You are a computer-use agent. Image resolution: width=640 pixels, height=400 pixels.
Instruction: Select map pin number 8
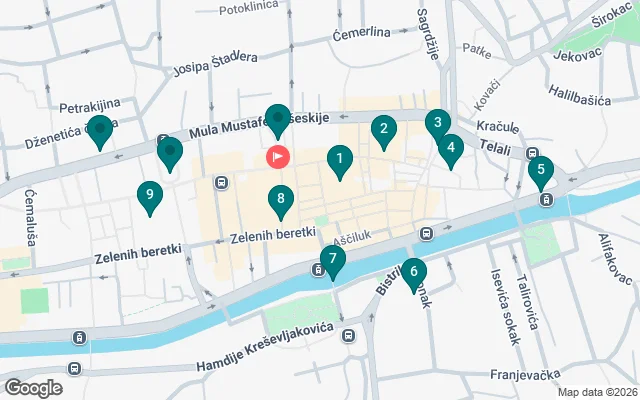click(281, 199)
